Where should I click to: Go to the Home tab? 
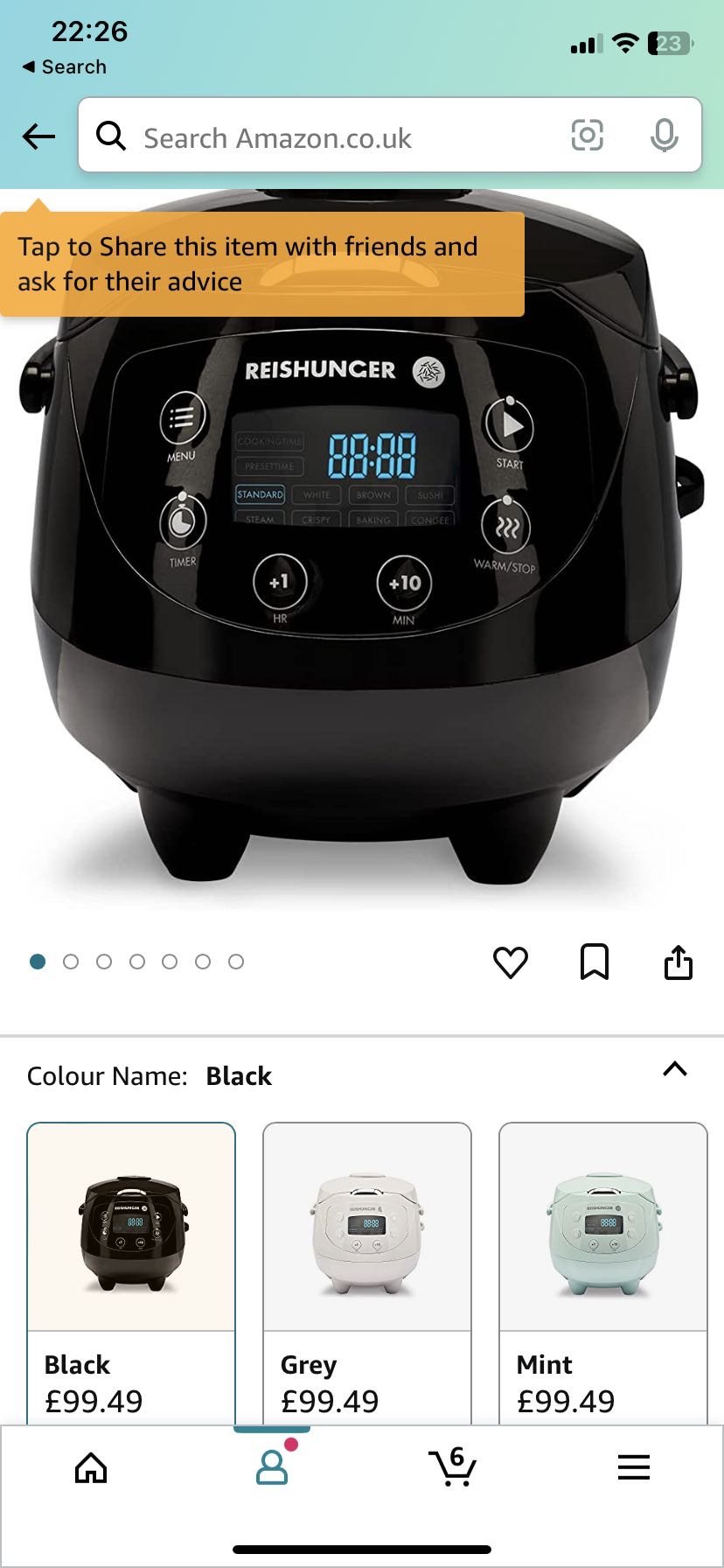point(91,1467)
